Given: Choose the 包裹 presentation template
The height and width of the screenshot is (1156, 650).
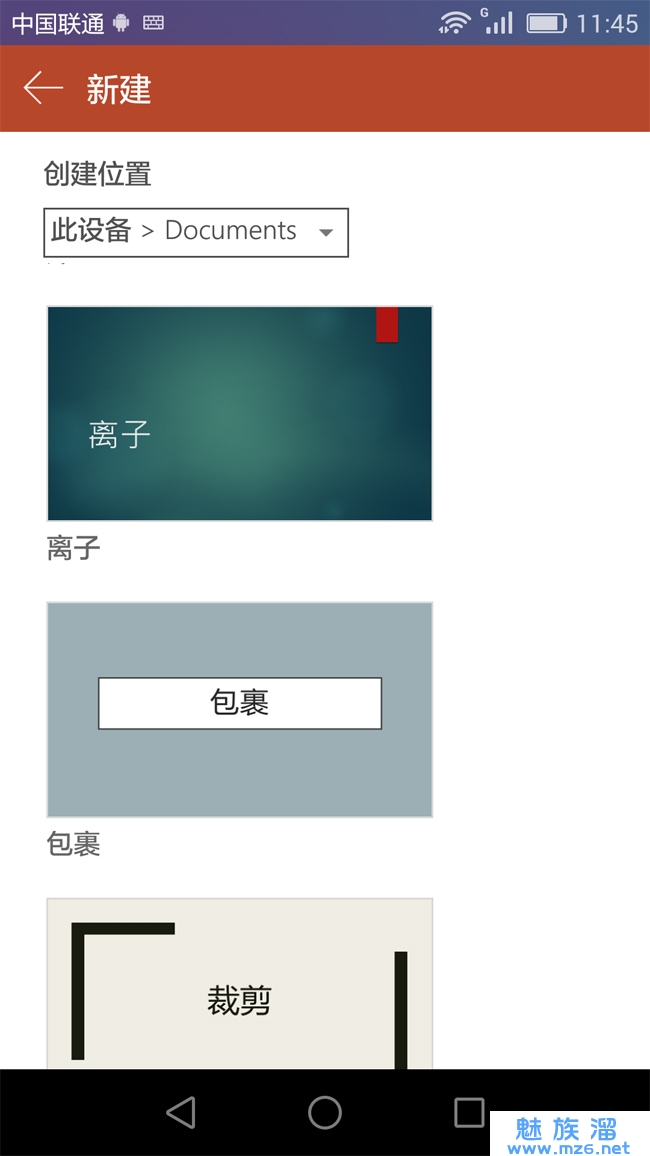Looking at the screenshot, I should [x=239, y=709].
